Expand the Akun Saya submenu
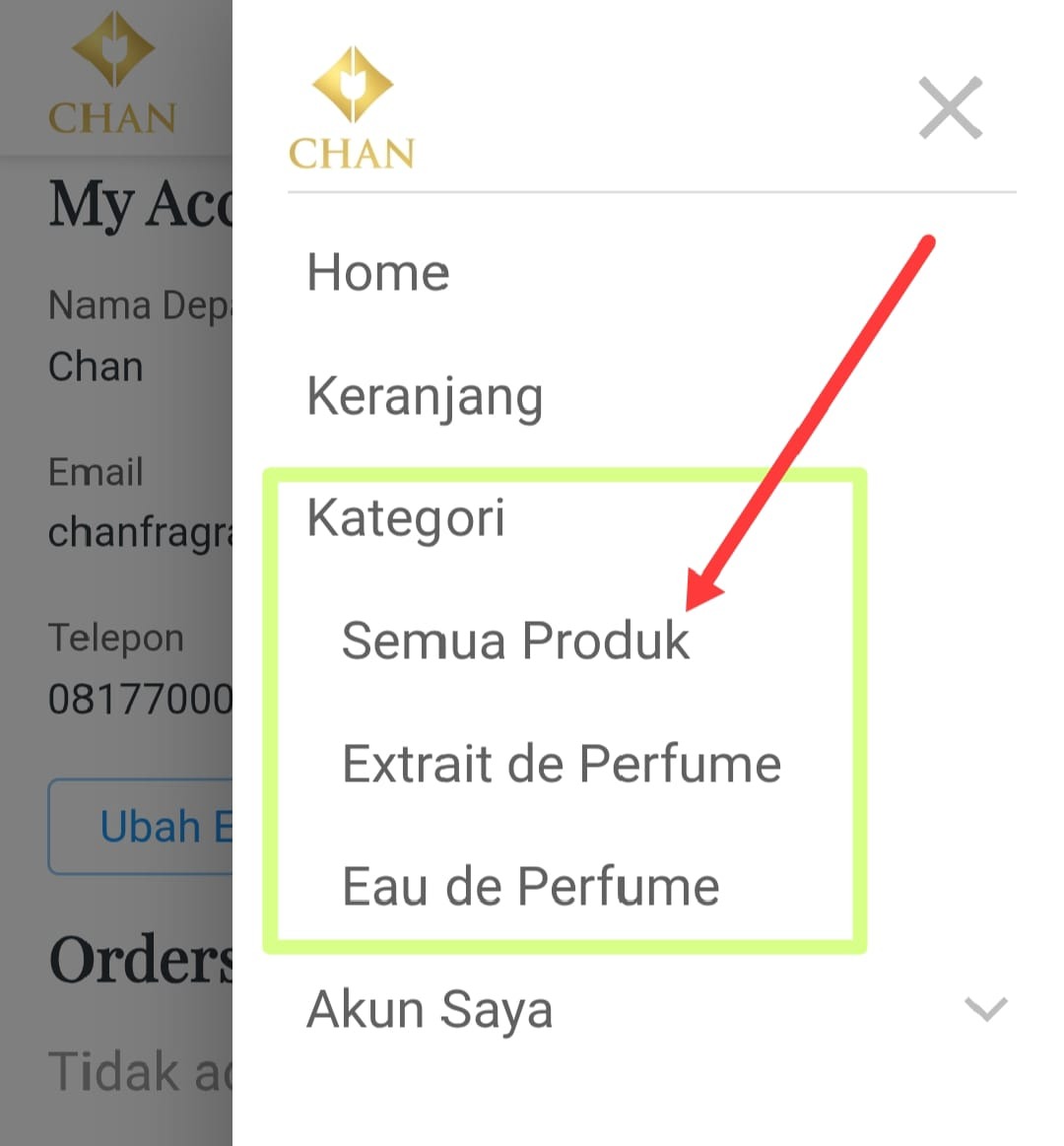The width and height of the screenshot is (1064, 1146). pos(985,1009)
